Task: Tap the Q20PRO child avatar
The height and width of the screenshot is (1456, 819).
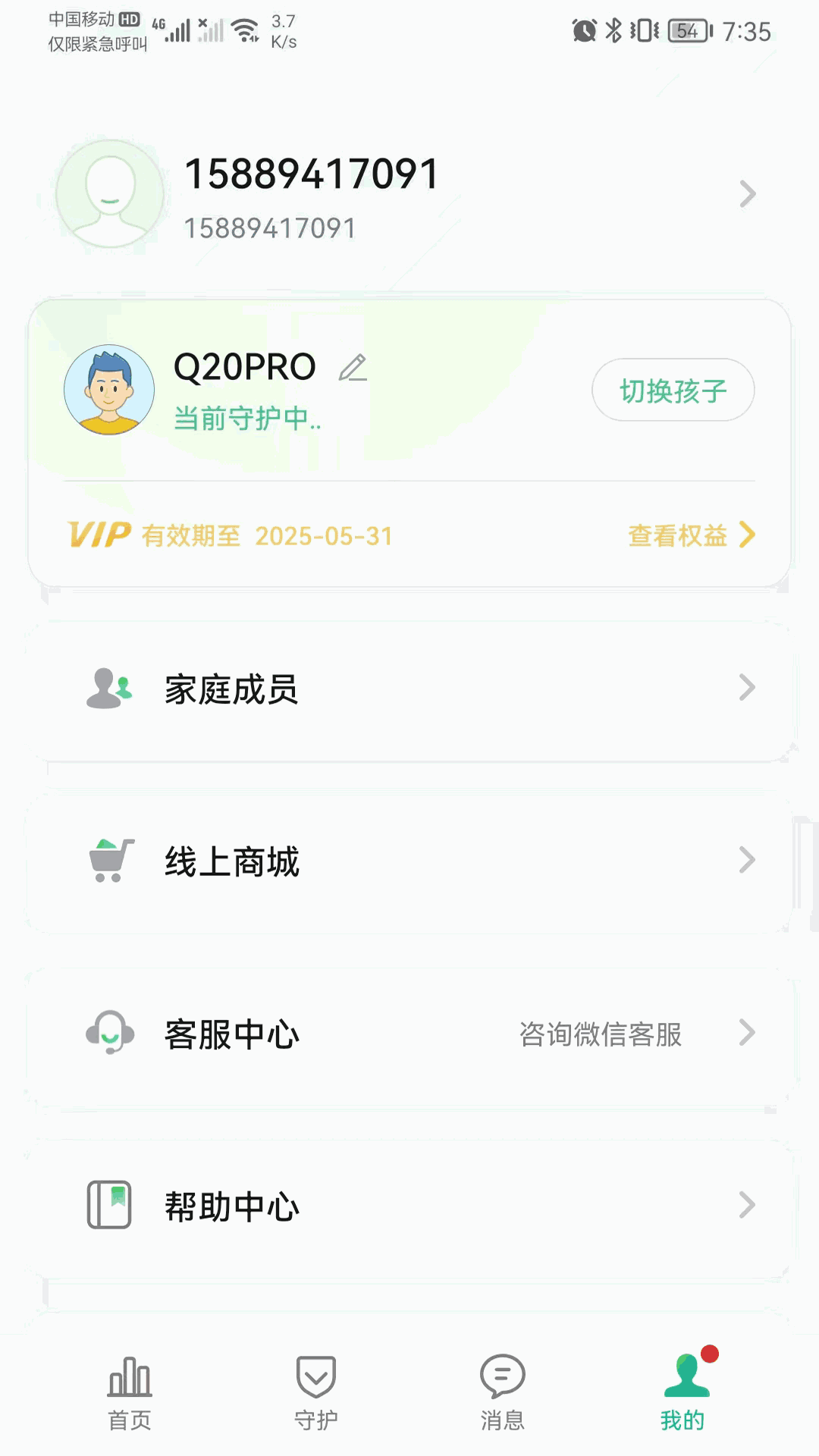Action: click(109, 390)
